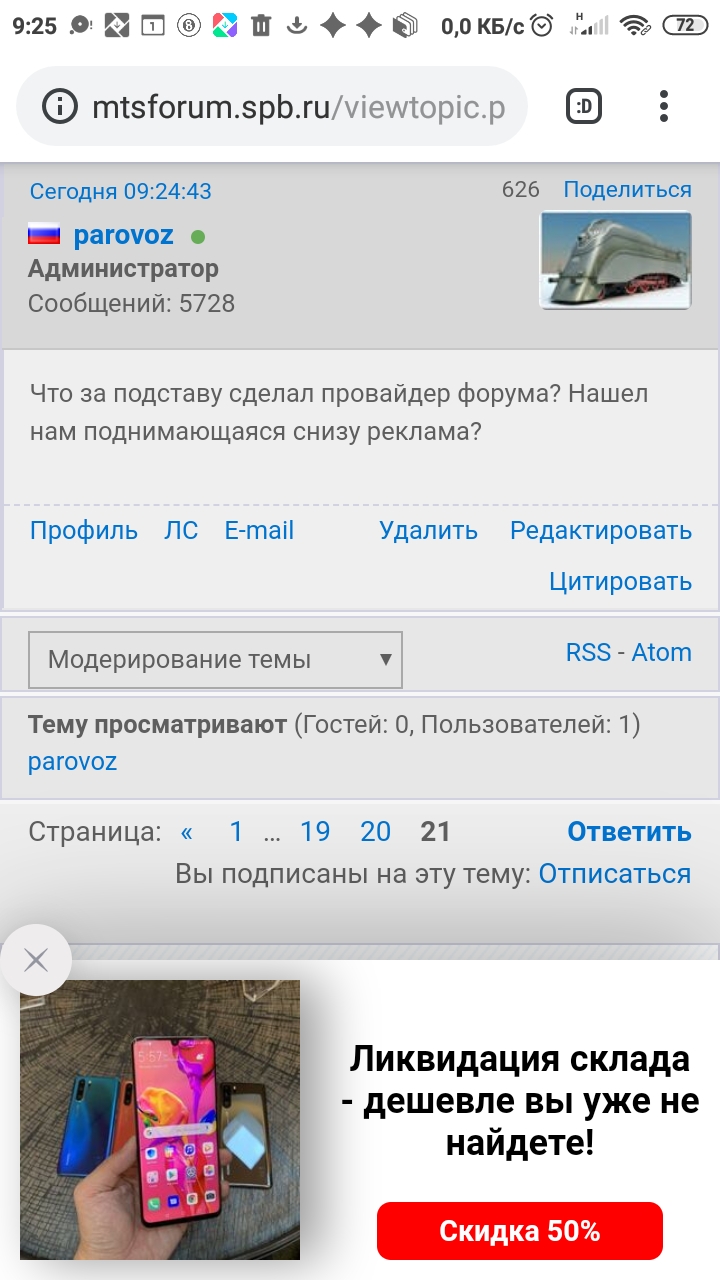Viewport: 720px width, 1280px height.
Task: Unsubscribe from the topic via Отписаться
Action: 615,874
